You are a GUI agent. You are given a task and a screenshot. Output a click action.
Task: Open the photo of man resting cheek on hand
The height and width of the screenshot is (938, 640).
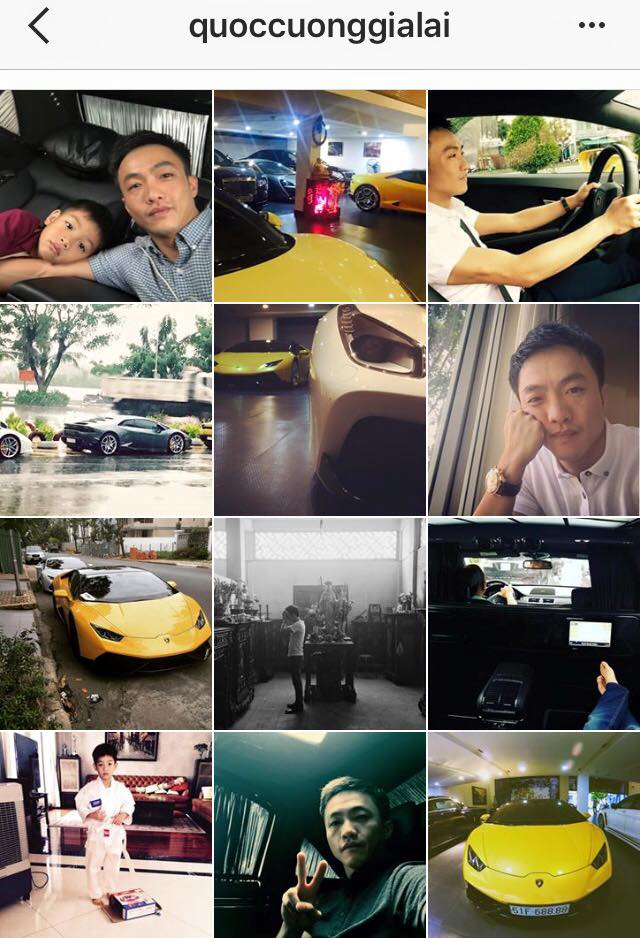[x=533, y=410]
